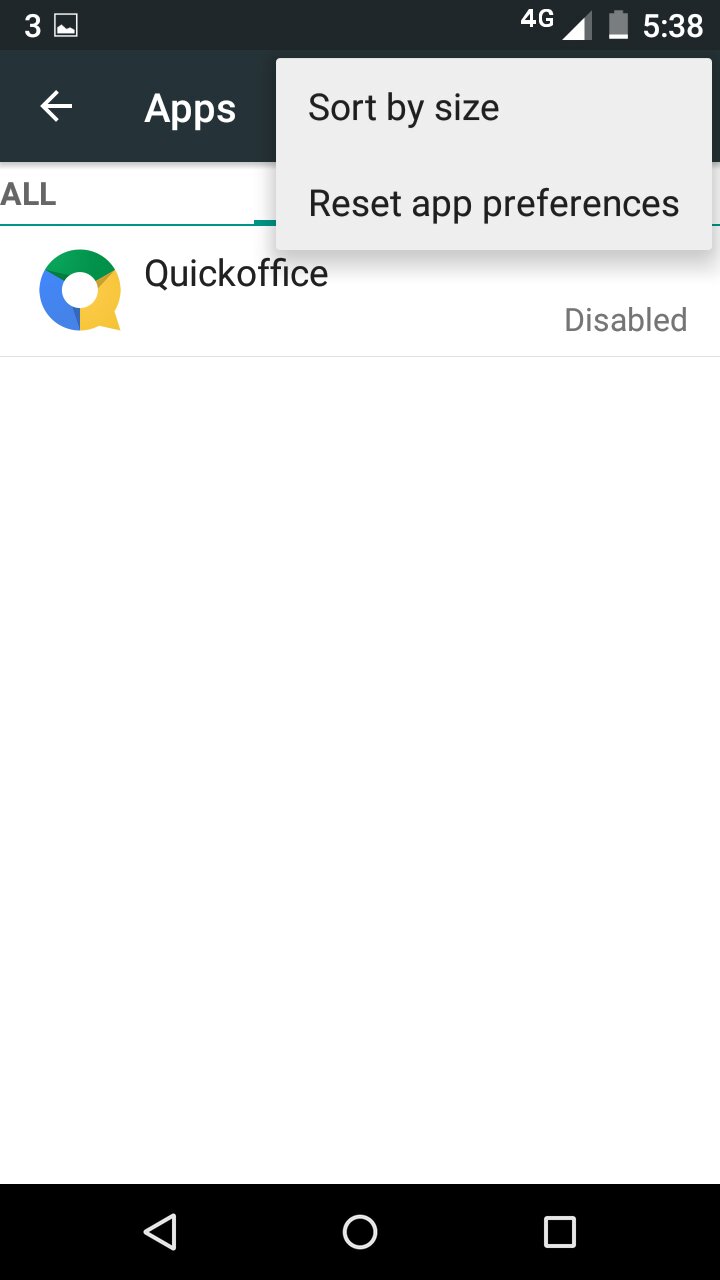Tap the clock showing 5:38

click(676, 25)
